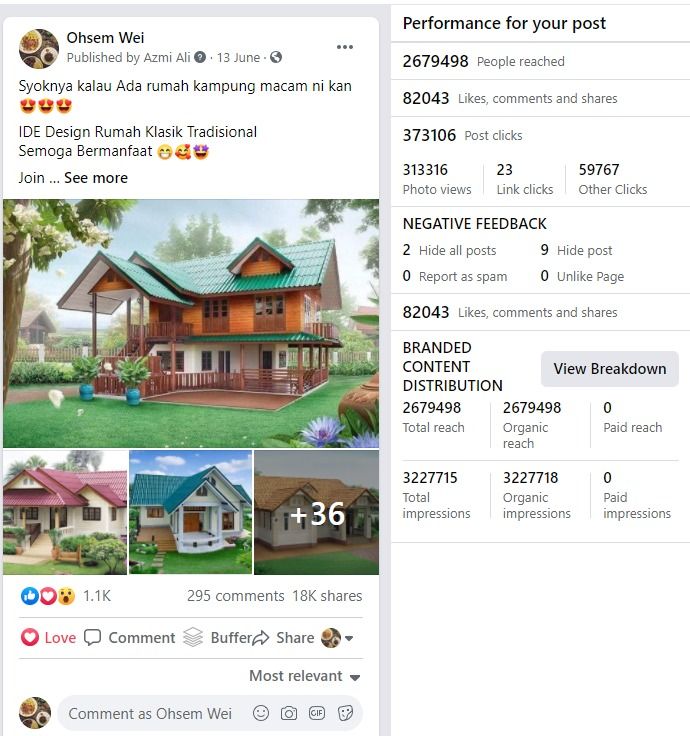
Task: Open the Most relevant comments sort dropdown
Action: tap(304, 676)
